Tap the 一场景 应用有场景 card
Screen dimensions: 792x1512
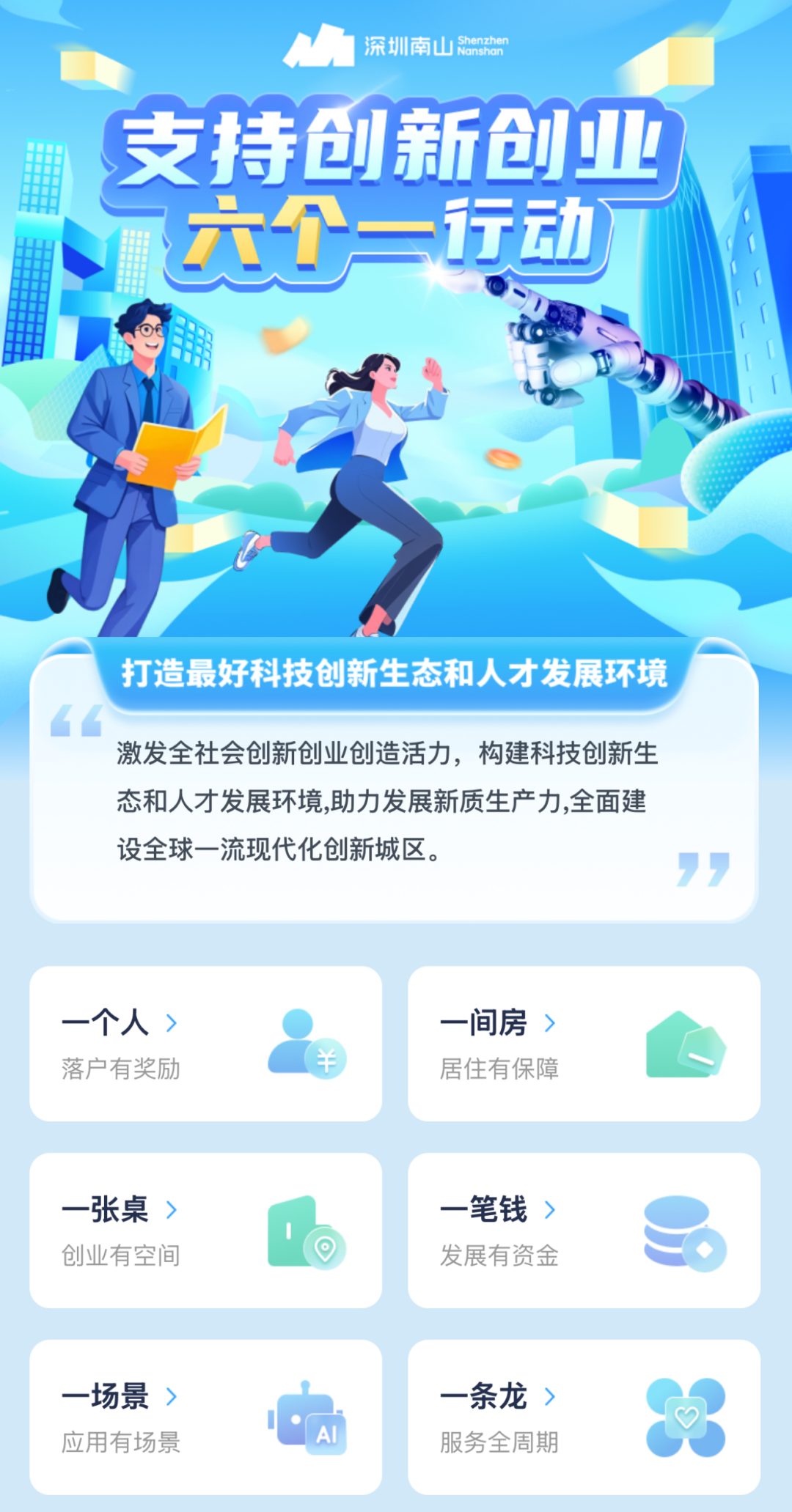pyautogui.click(x=205, y=1417)
